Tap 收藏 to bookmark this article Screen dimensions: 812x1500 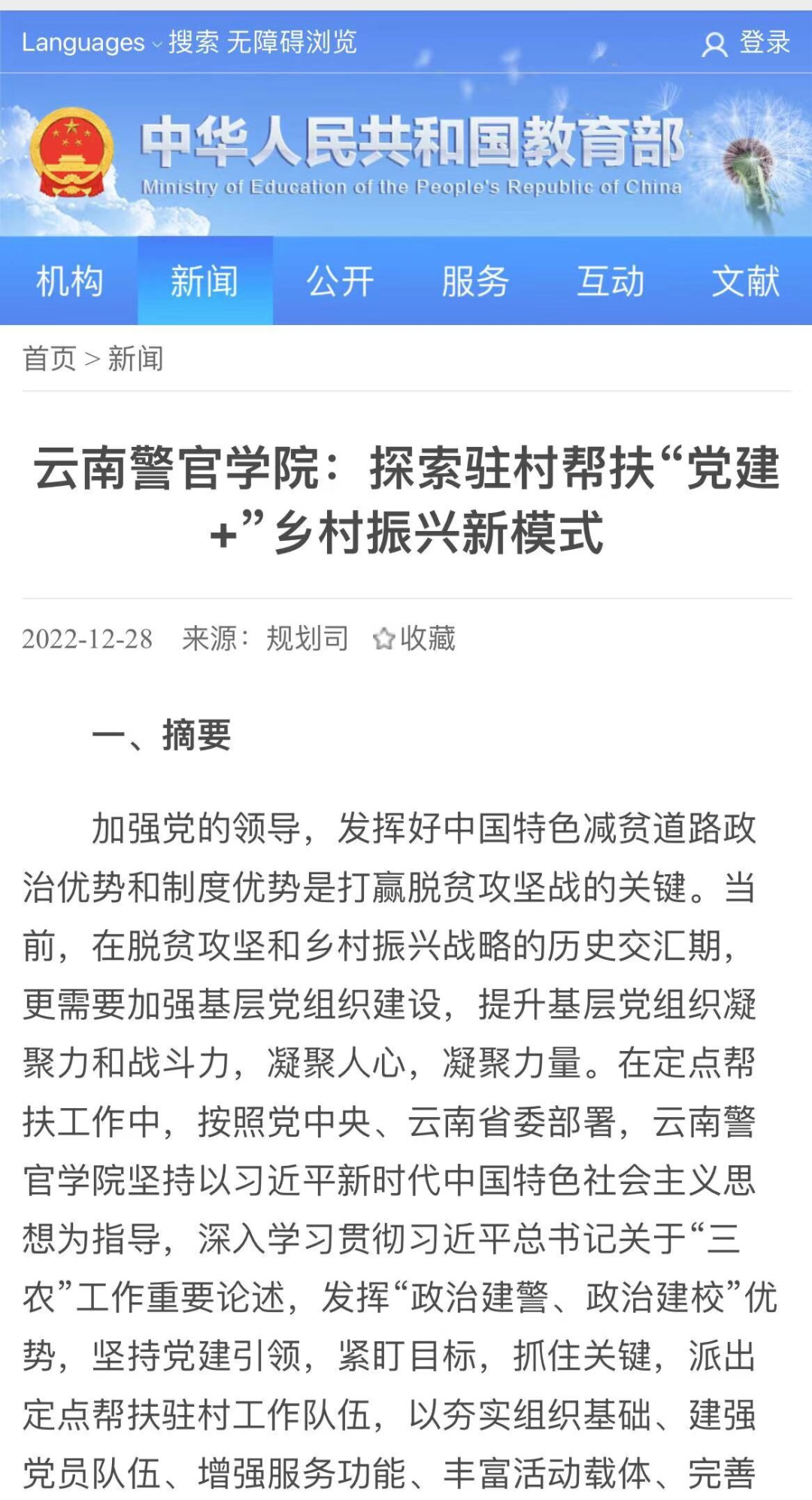click(x=415, y=639)
